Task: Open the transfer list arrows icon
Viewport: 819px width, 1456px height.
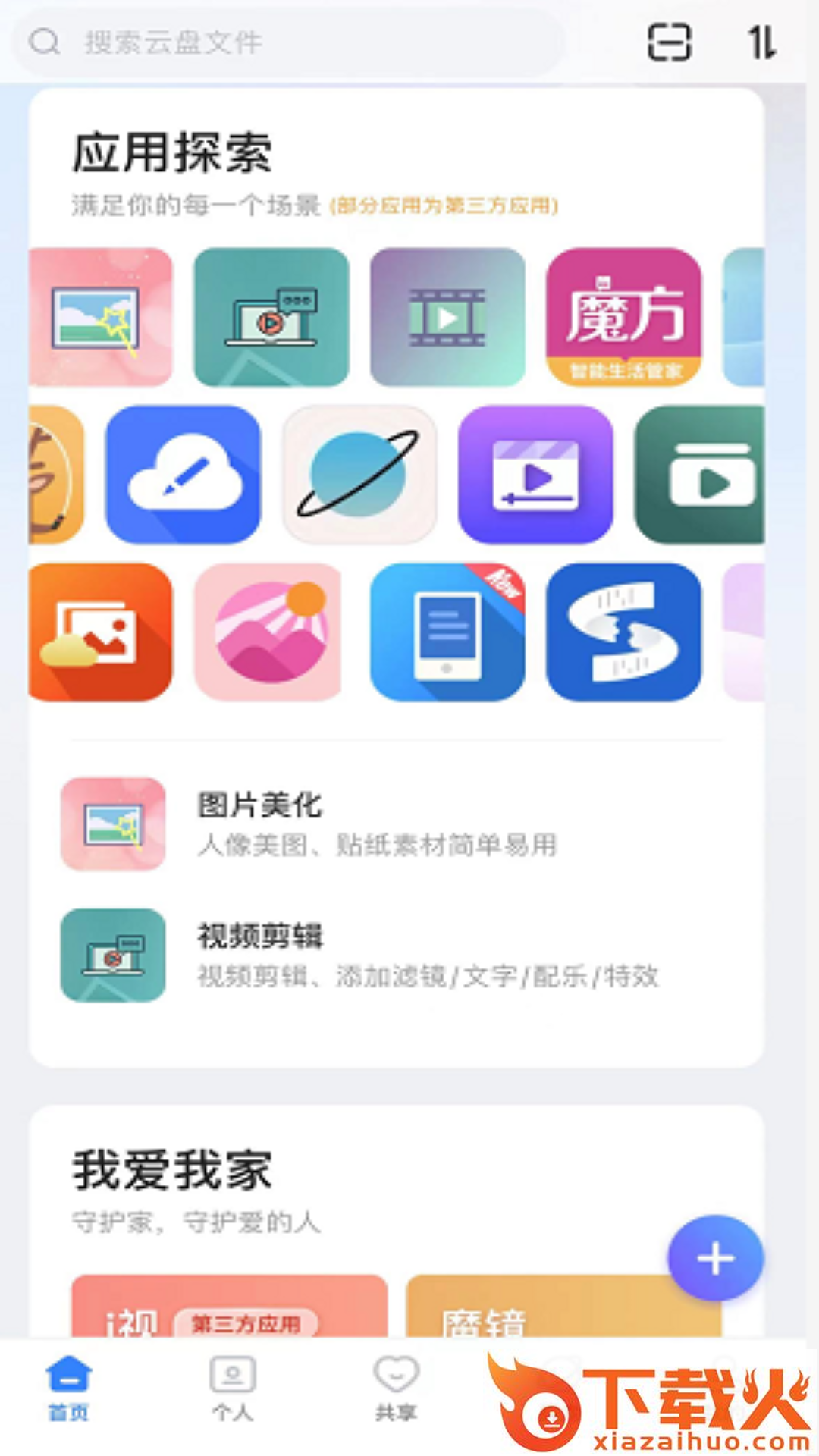Action: click(x=762, y=42)
